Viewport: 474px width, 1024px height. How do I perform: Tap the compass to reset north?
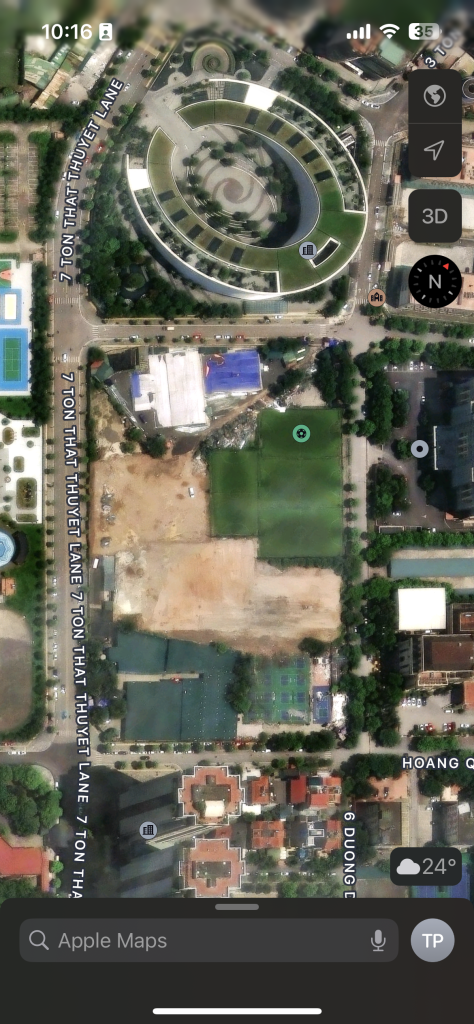(x=435, y=281)
